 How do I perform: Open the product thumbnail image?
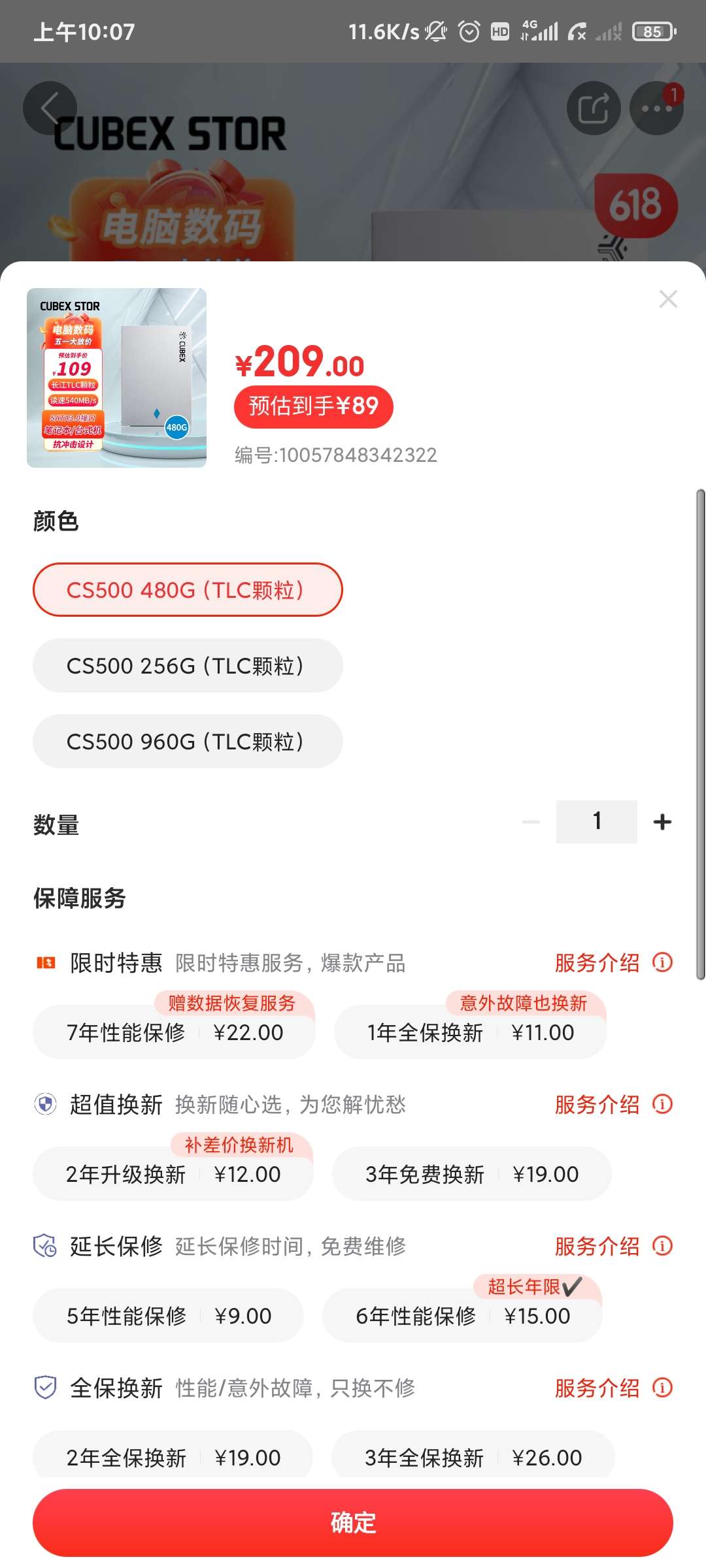coord(116,378)
